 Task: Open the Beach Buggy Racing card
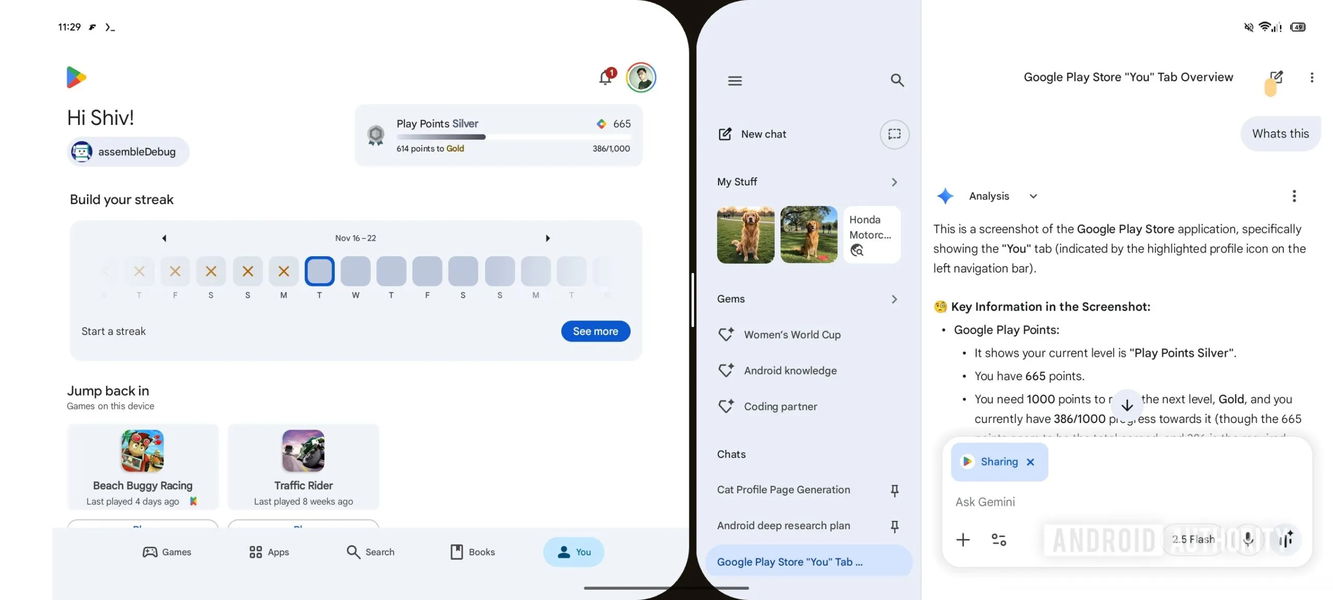pyautogui.click(x=142, y=466)
